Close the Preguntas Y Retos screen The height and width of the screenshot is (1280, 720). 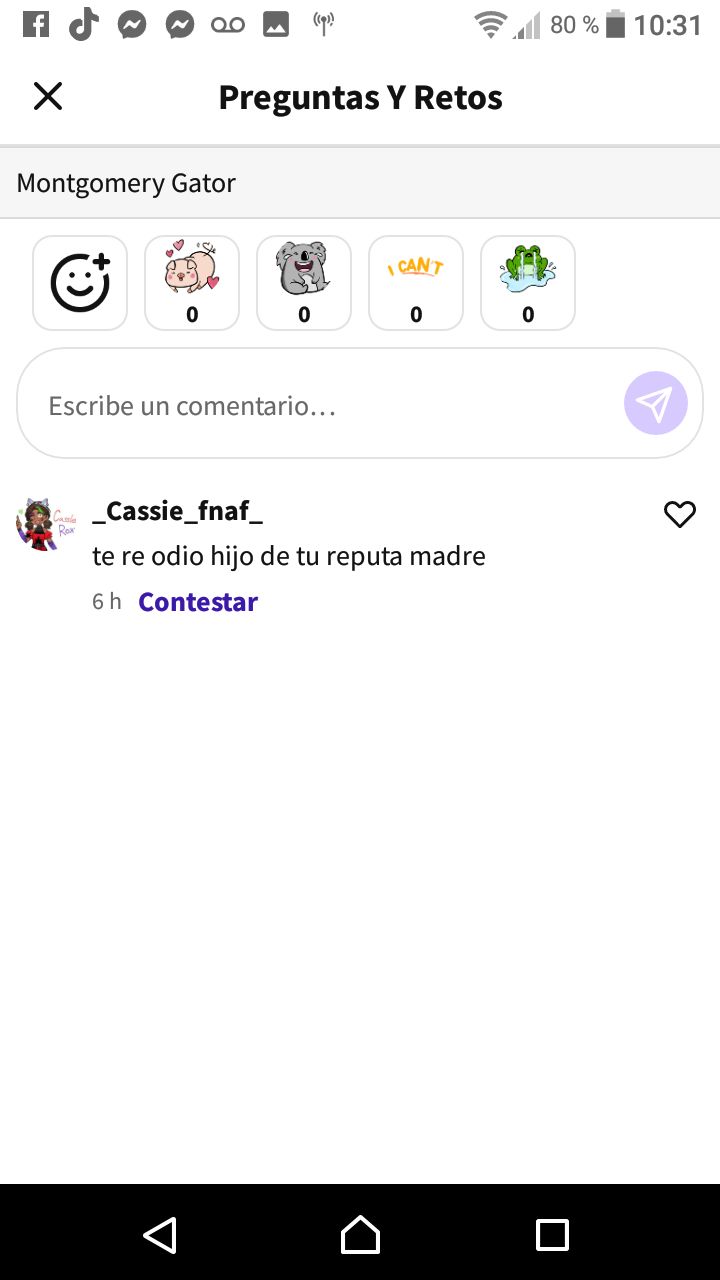(x=48, y=97)
